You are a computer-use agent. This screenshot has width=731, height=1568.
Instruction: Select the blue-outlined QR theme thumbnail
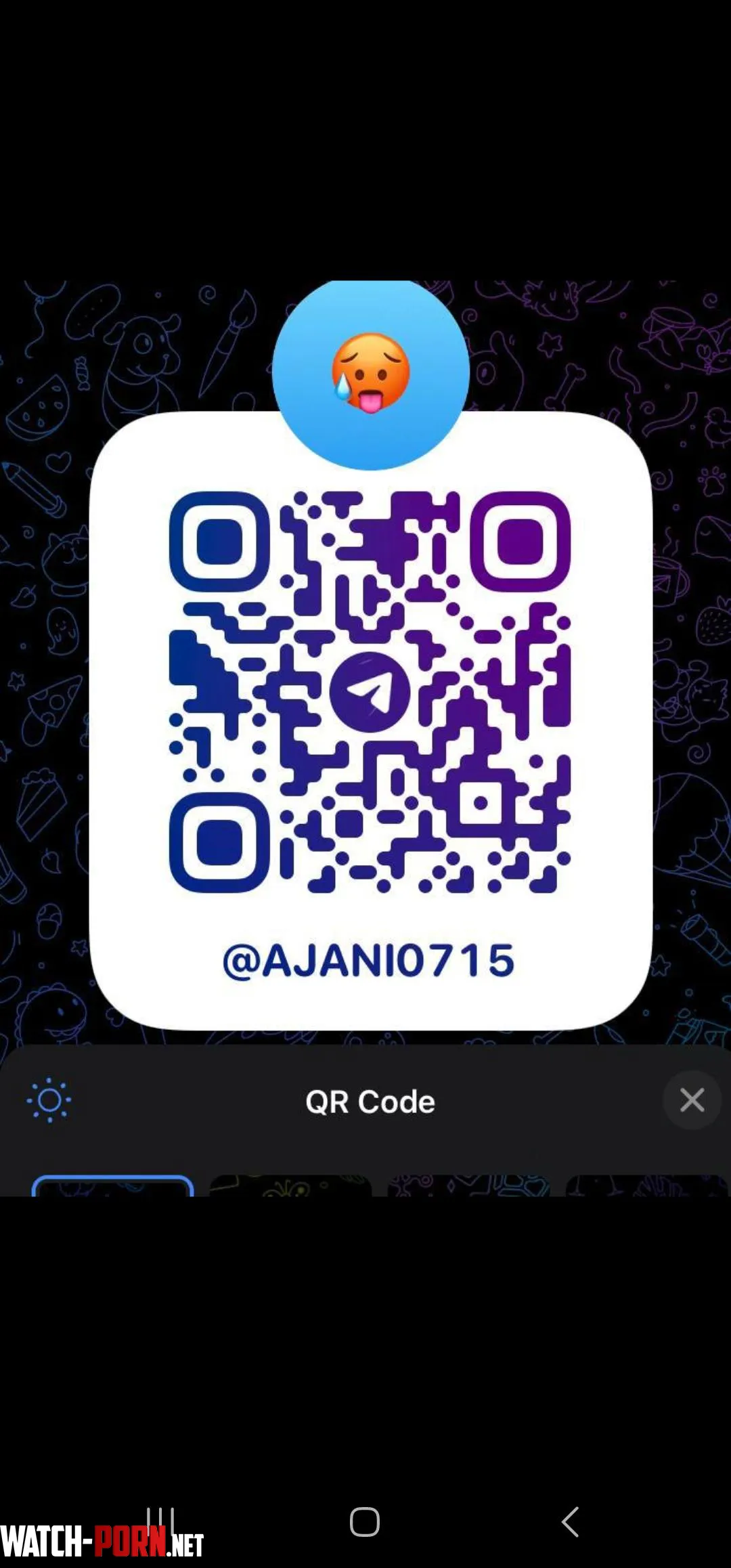112,1186
